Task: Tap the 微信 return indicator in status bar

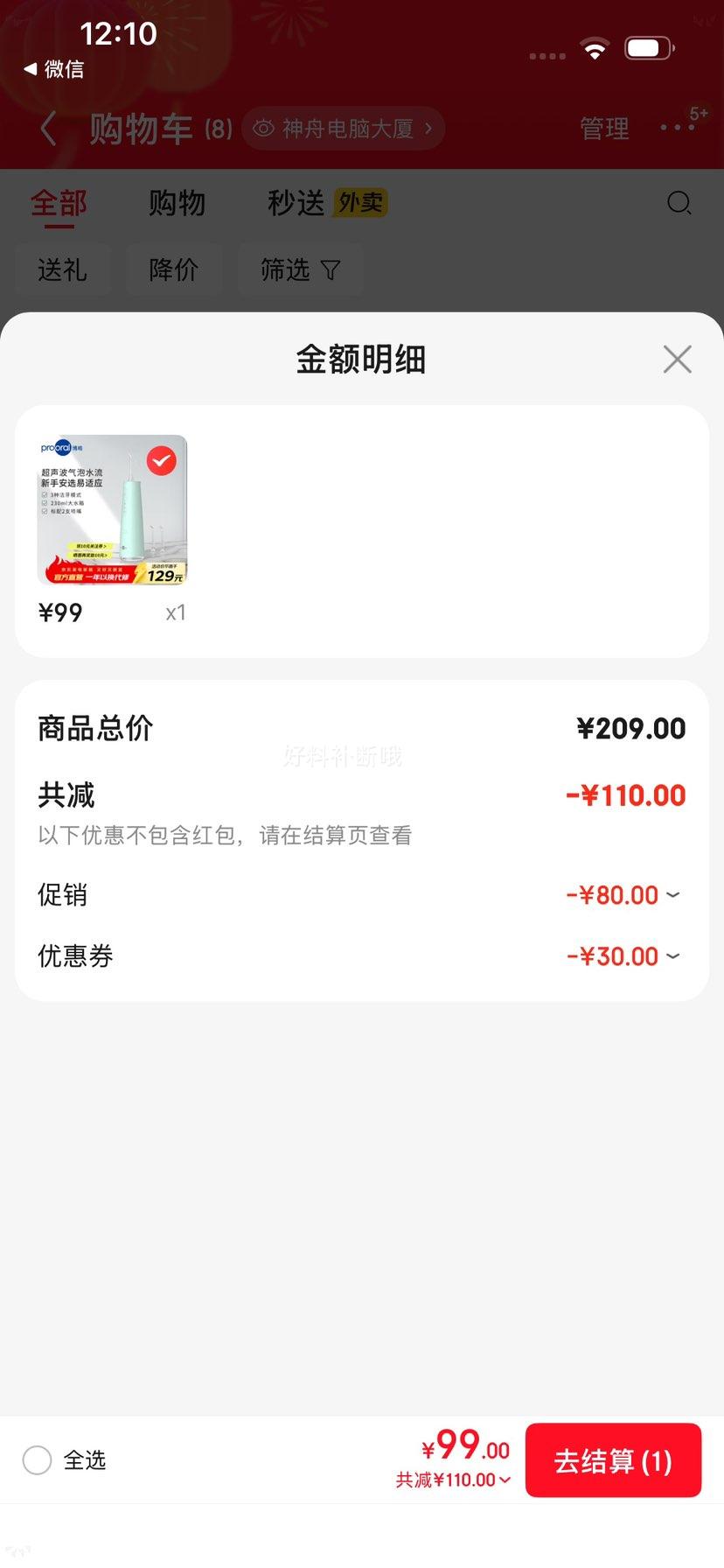Action: point(54,68)
